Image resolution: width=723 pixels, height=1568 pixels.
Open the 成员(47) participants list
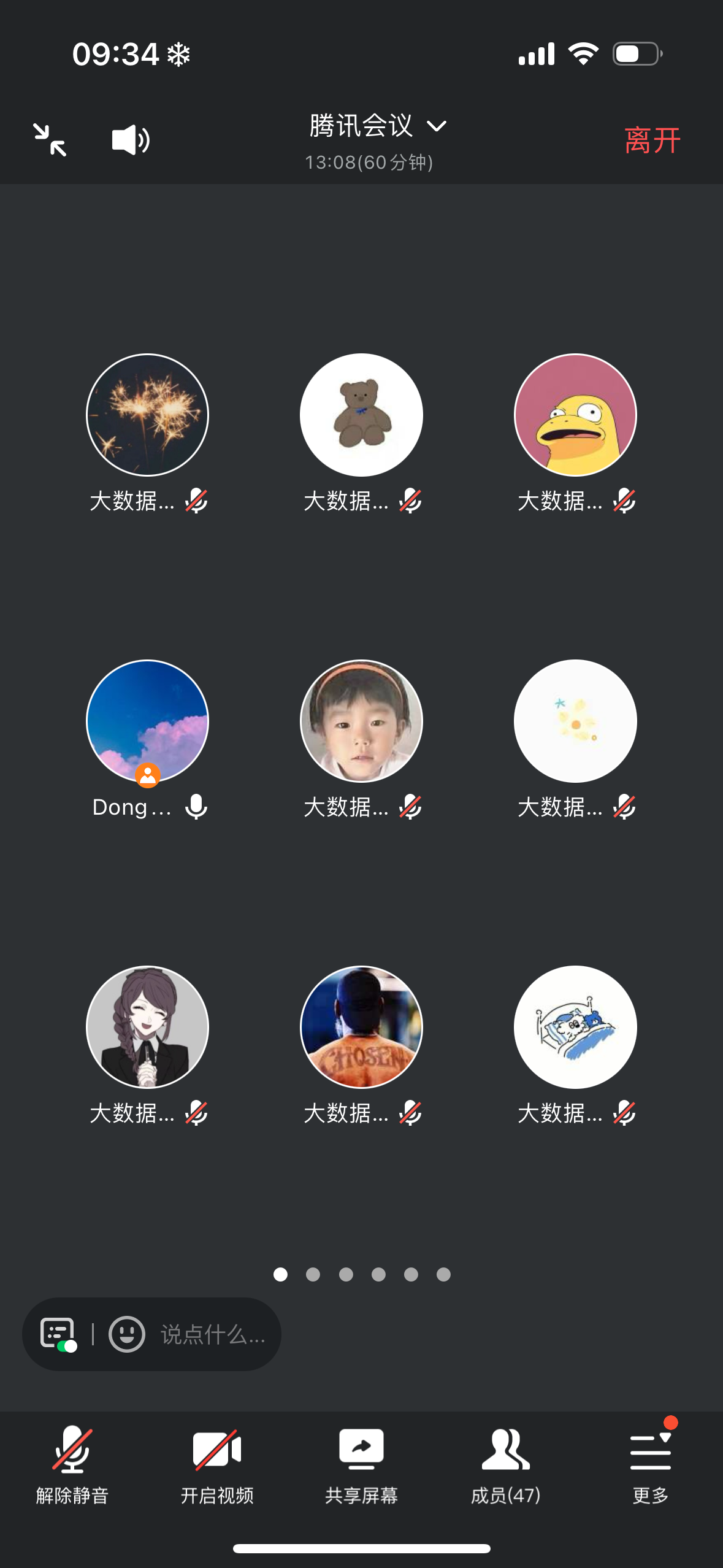tap(505, 1464)
